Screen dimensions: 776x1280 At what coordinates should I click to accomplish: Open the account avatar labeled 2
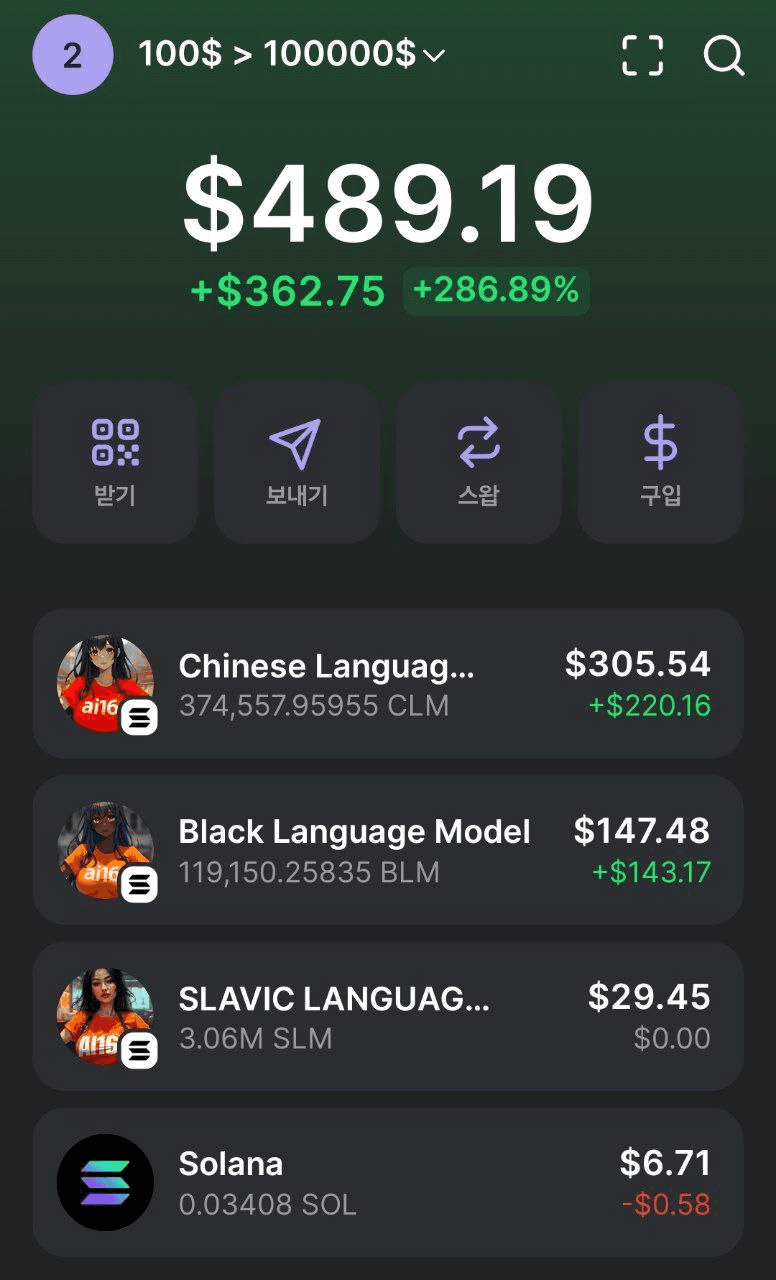72,55
